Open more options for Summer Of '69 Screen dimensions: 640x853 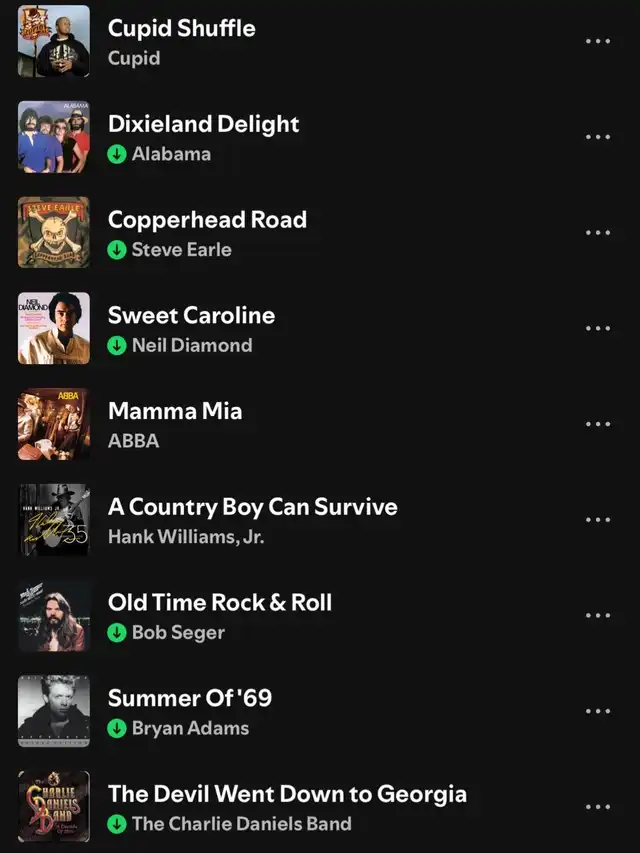tap(597, 711)
